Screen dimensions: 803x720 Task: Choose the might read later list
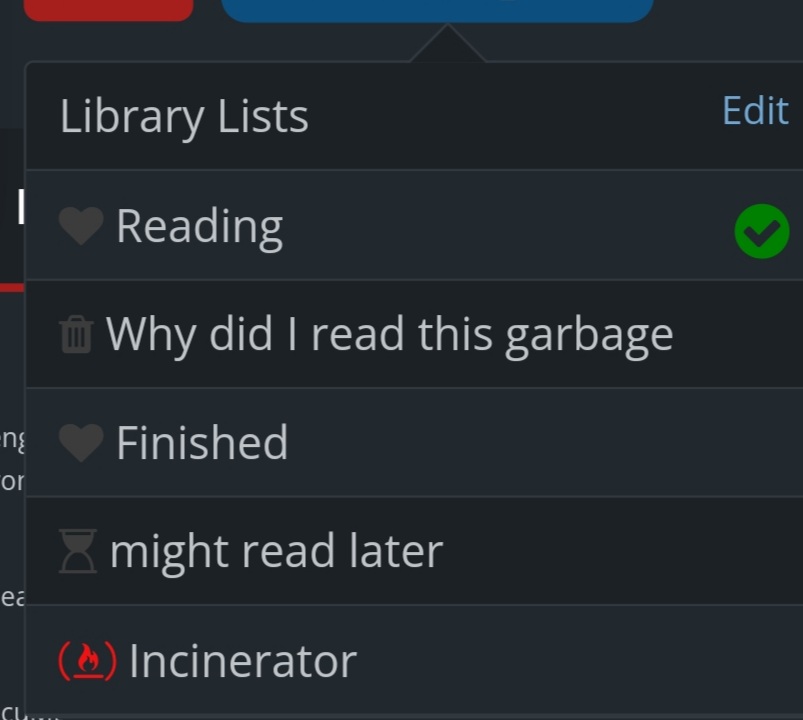(275, 551)
